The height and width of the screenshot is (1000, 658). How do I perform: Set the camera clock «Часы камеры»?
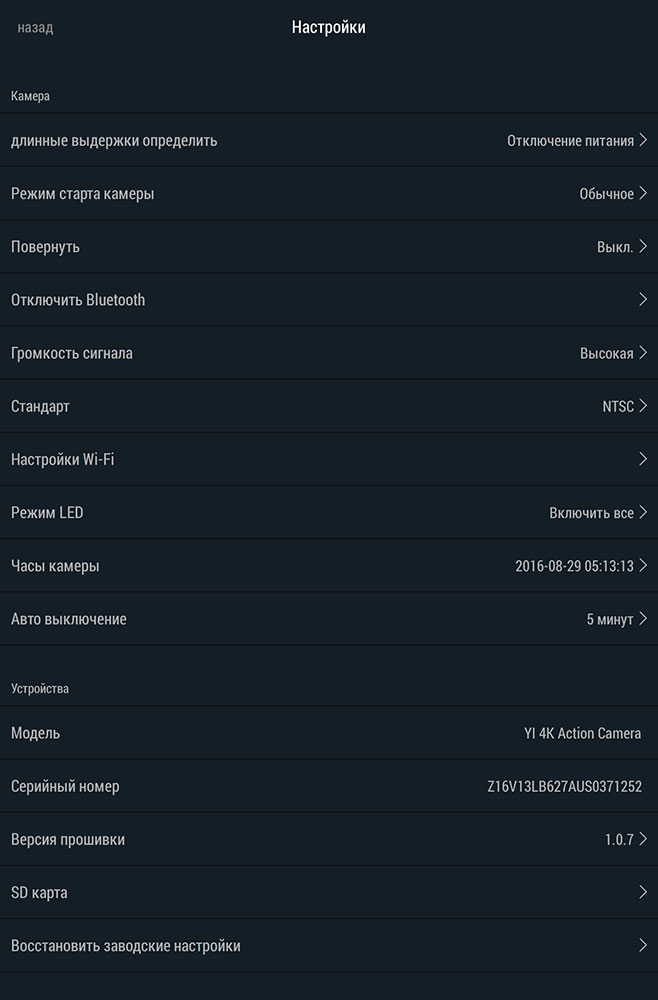coord(329,565)
